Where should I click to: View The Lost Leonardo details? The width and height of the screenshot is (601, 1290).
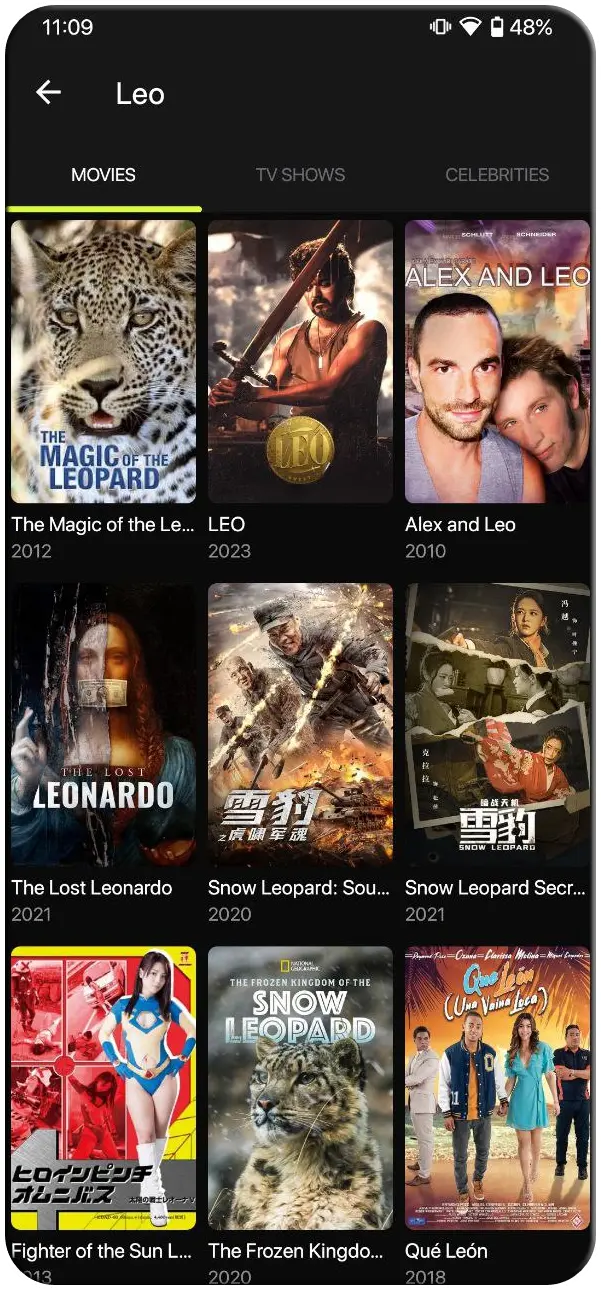tap(103, 725)
